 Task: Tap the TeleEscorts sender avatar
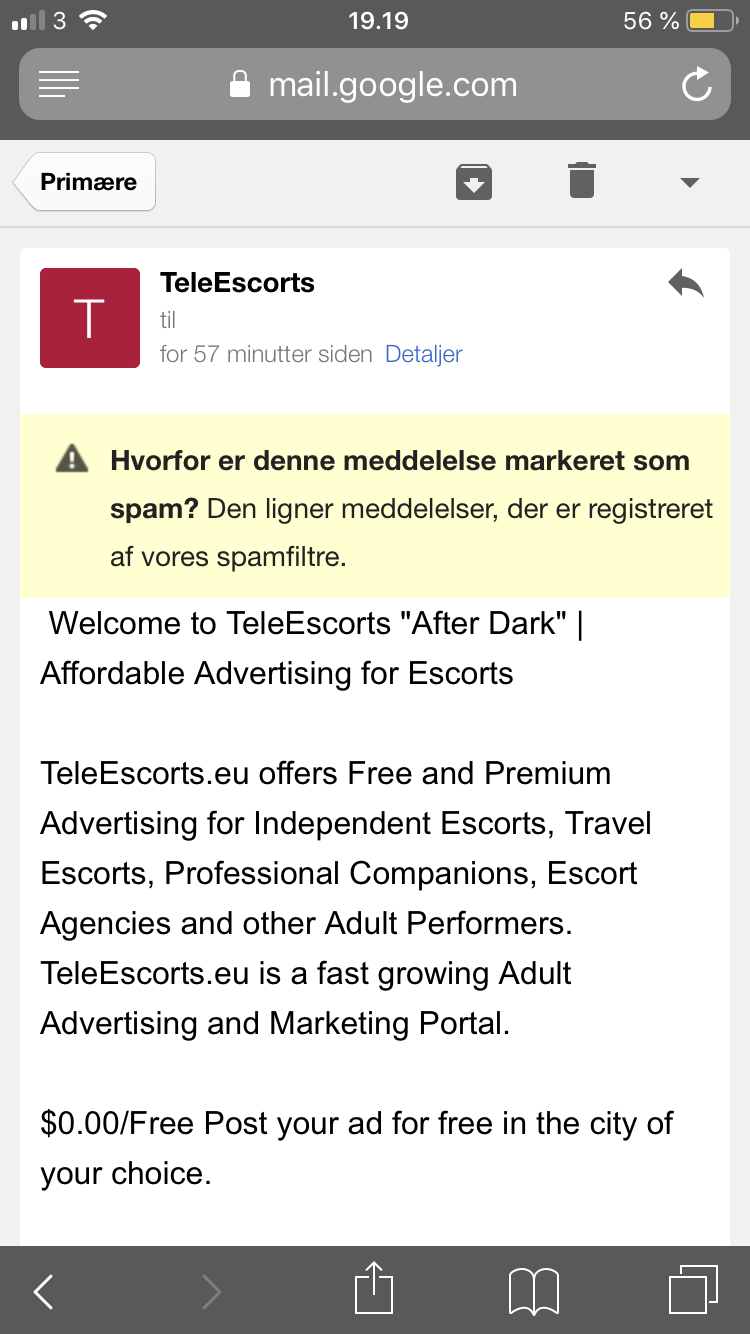pos(90,318)
